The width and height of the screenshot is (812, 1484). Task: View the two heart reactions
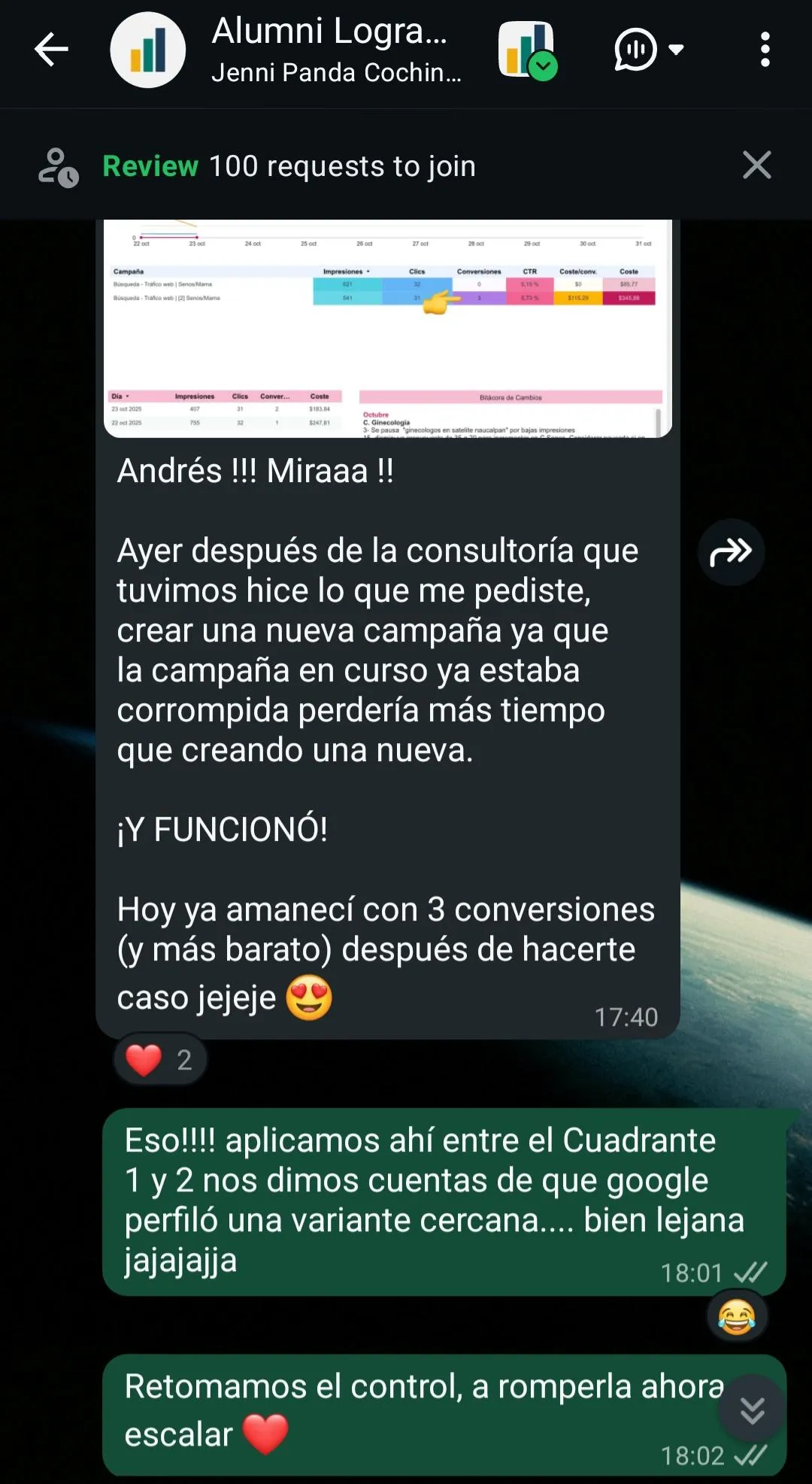point(159,1059)
